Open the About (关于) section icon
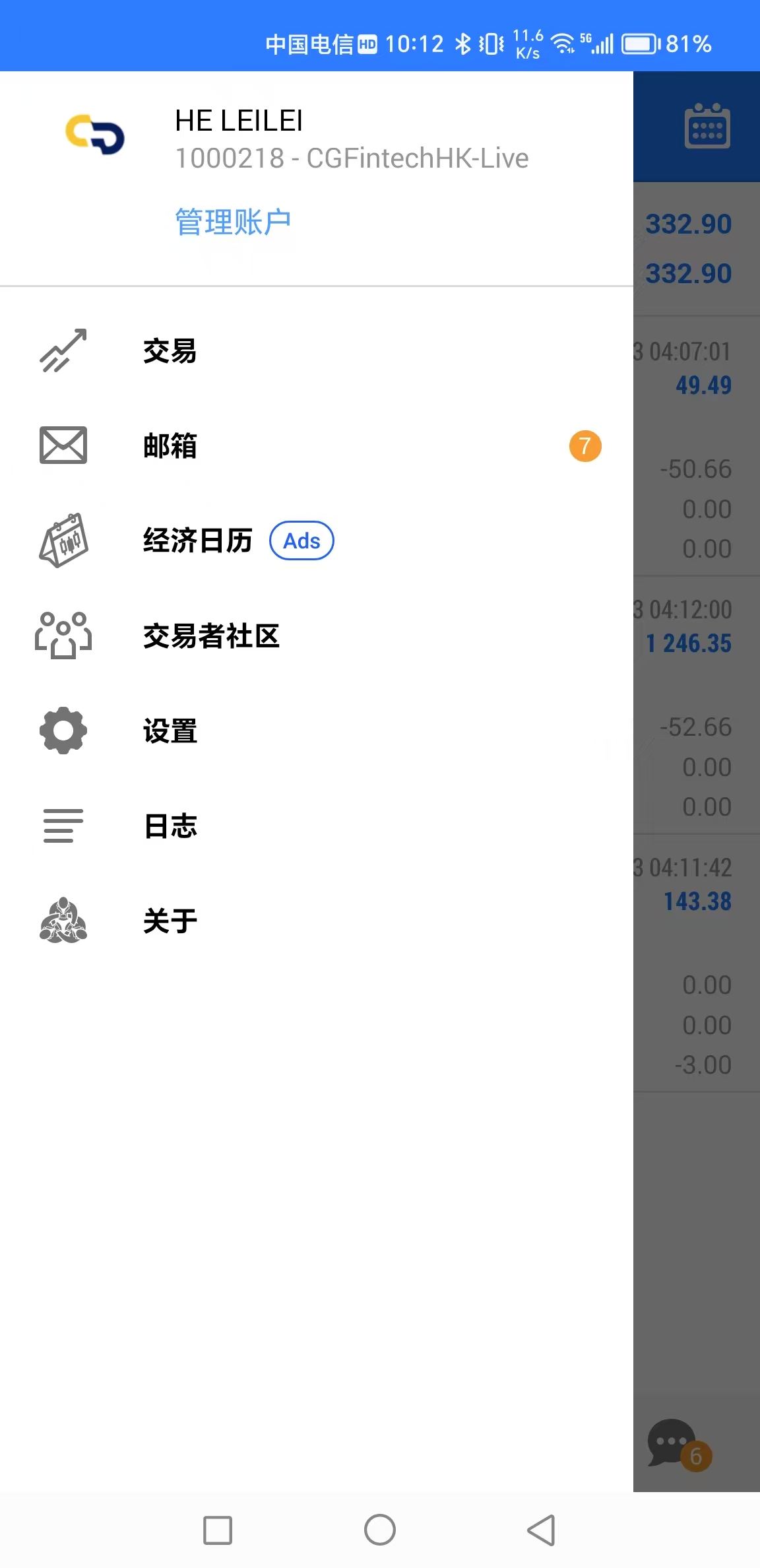The height and width of the screenshot is (1568, 760). click(63, 920)
